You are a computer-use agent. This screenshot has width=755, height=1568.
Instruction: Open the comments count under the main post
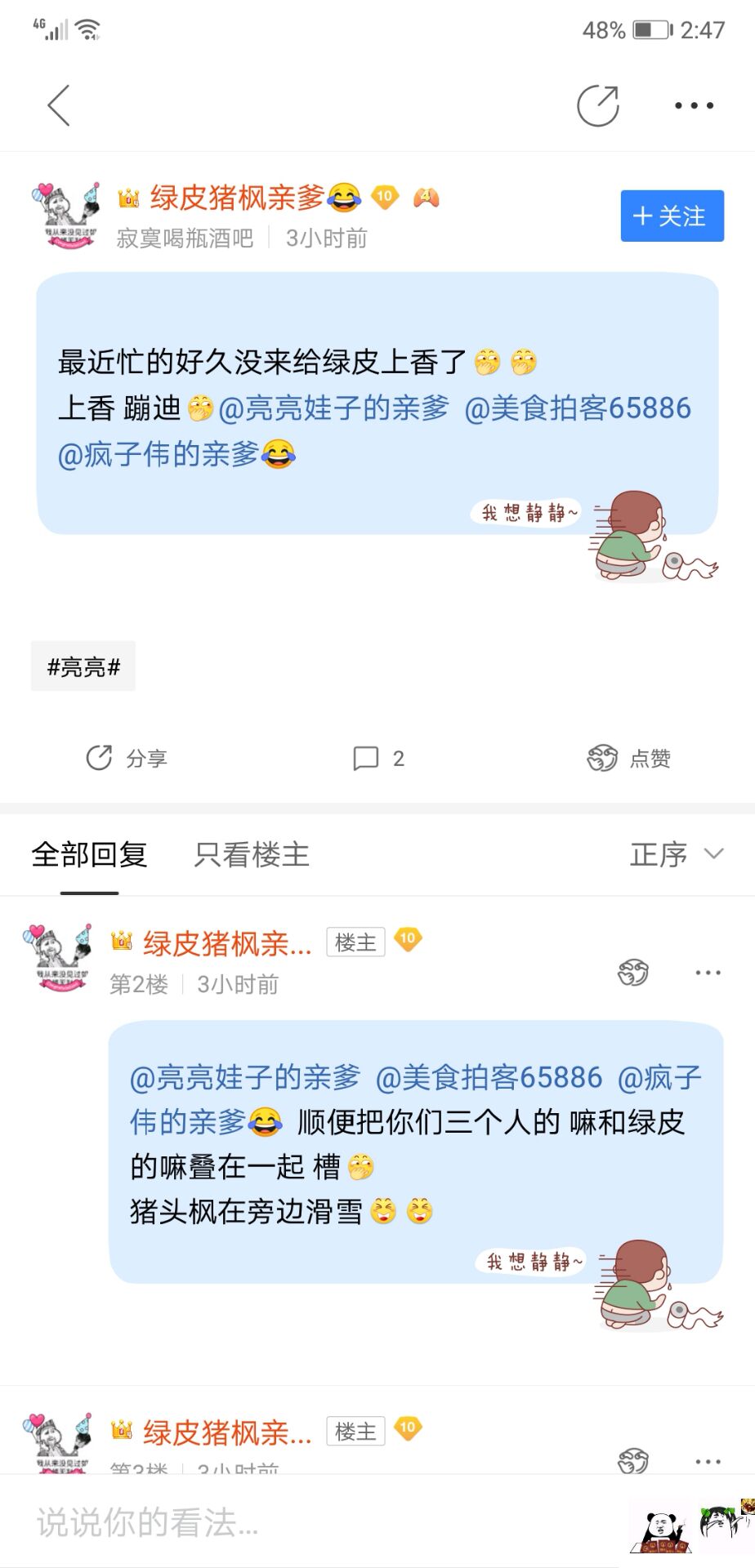[378, 758]
